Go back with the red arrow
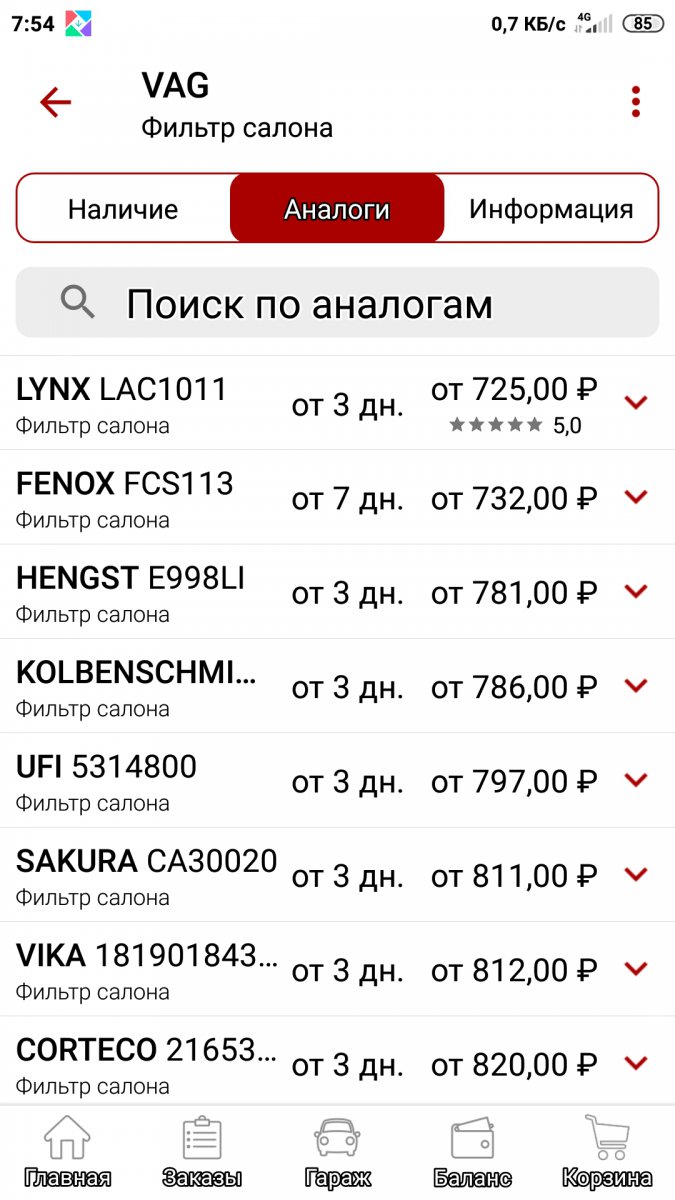675x1200 pixels. coord(55,102)
